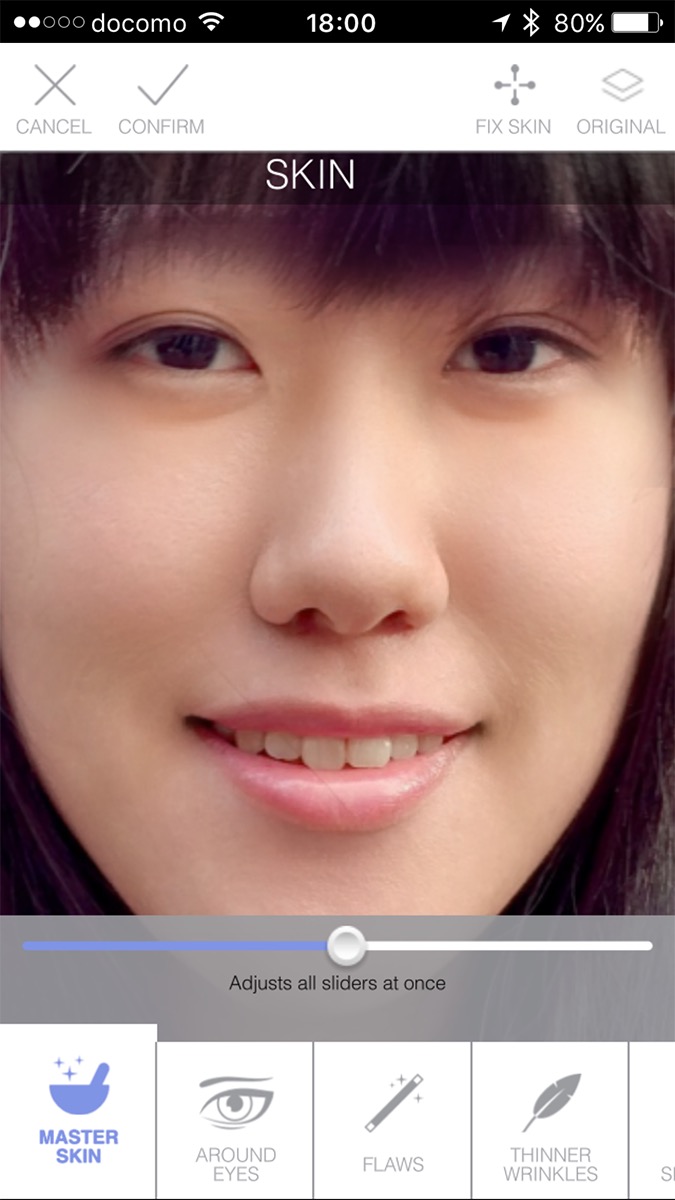Viewport: 675px width, 1200px height.
Task: Confirm the skin adjustments
Action: tap(161, 98)
